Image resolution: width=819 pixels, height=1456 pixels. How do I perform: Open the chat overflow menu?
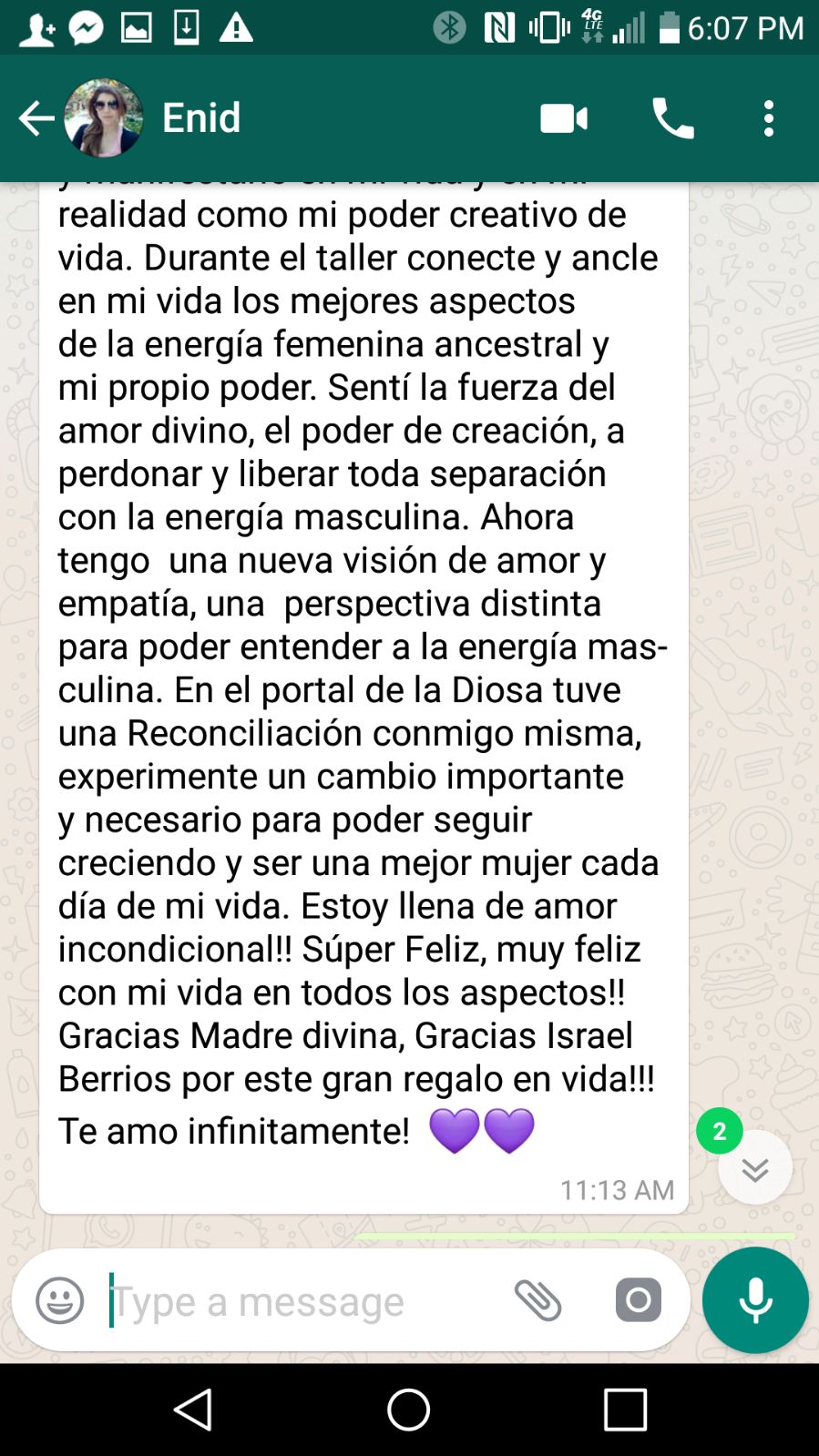769,118
